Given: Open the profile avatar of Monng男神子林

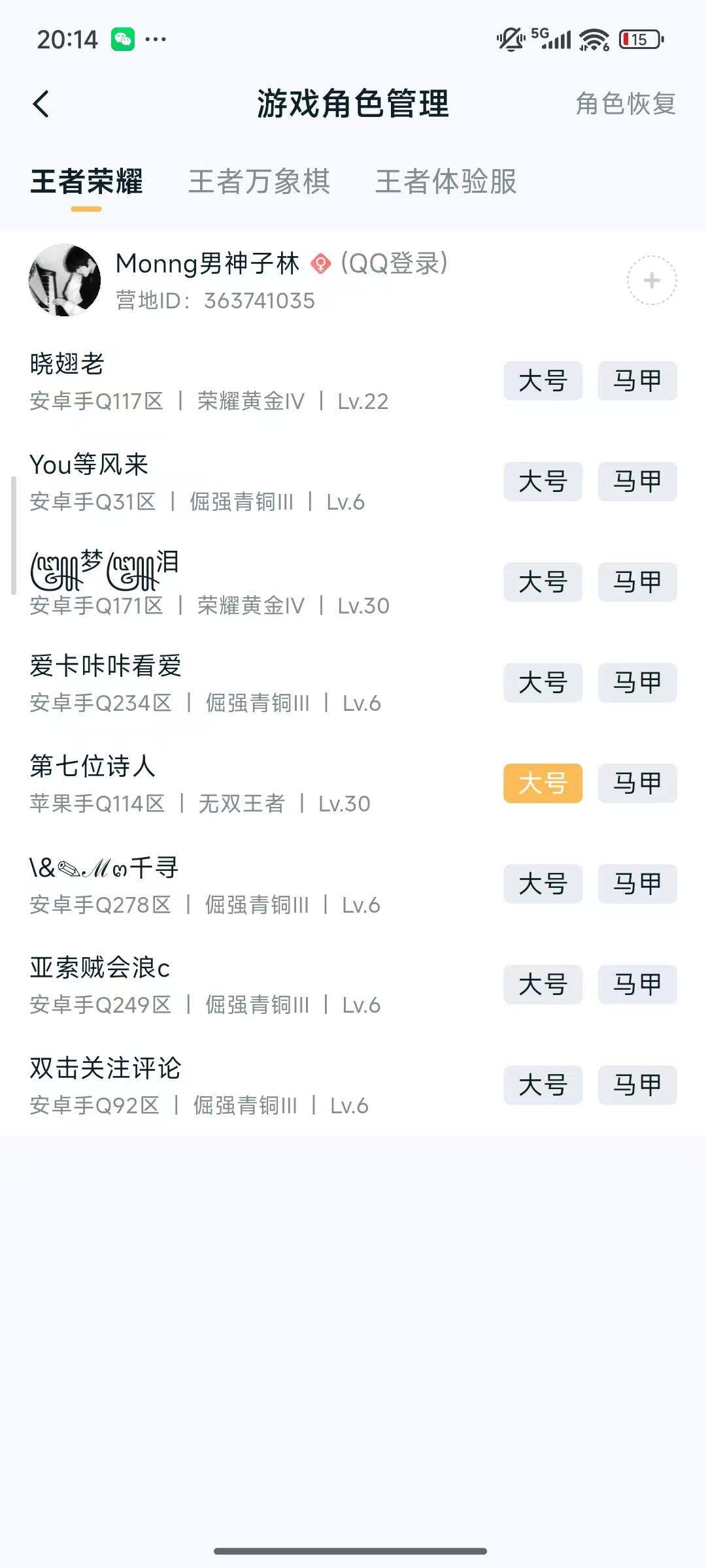Looking at the screenshot, I should tap(65, 281).
